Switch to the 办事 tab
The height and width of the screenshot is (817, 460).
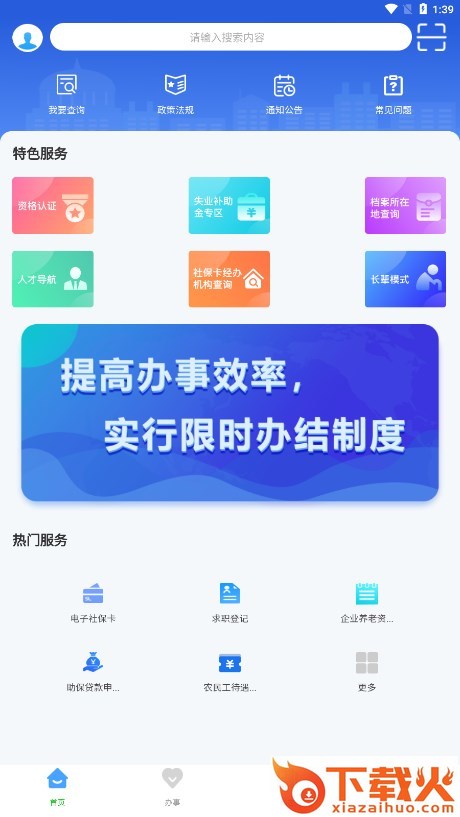coord(172,787)
